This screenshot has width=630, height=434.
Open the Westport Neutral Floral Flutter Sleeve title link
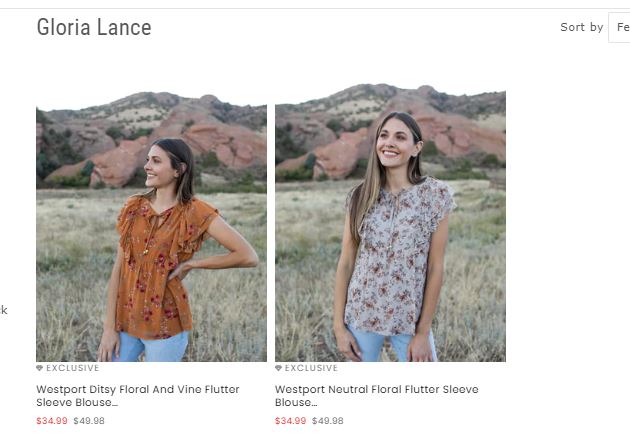coord(376,395)
